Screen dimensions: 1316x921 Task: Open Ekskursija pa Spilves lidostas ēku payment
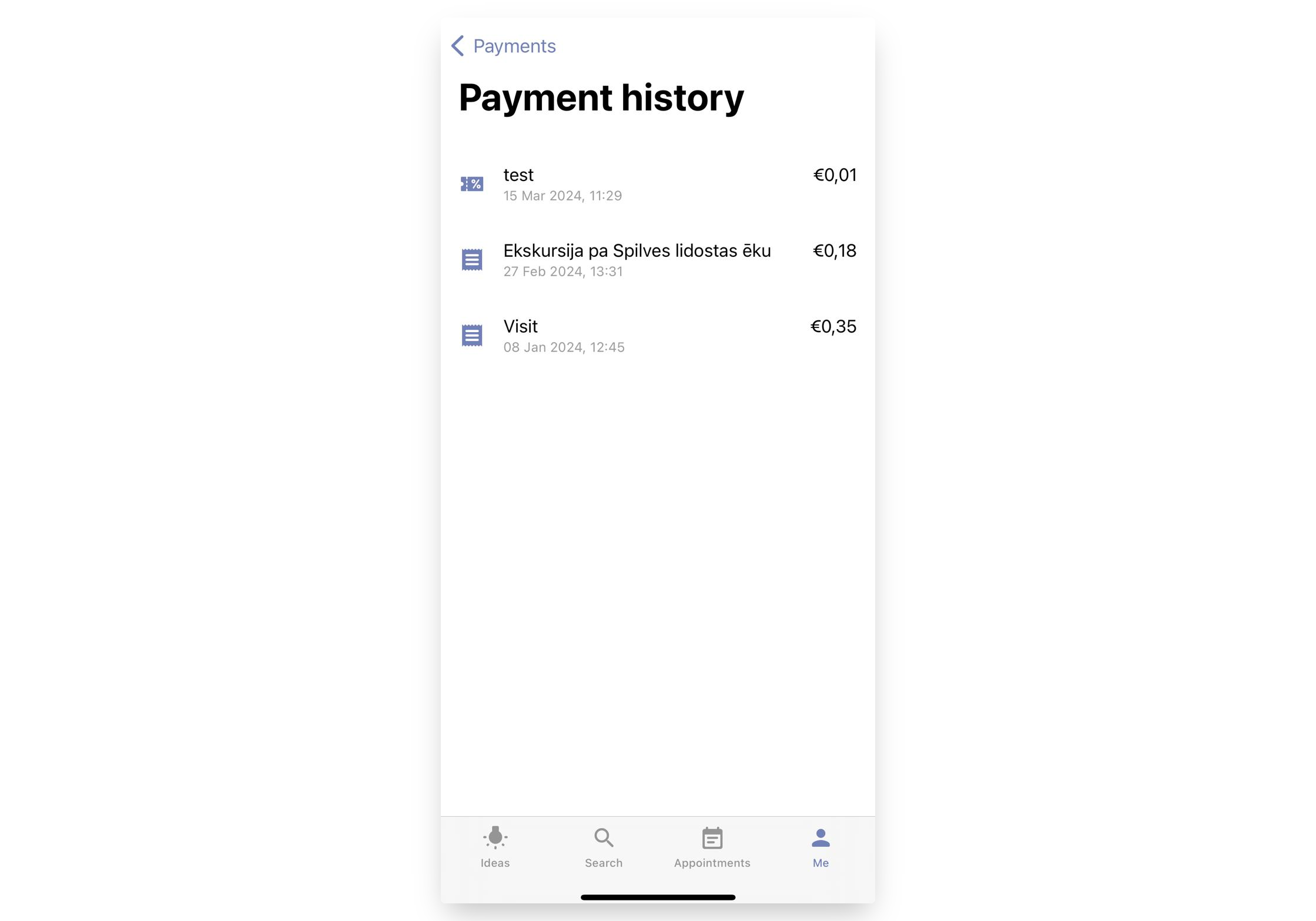[x=657, y=260]
